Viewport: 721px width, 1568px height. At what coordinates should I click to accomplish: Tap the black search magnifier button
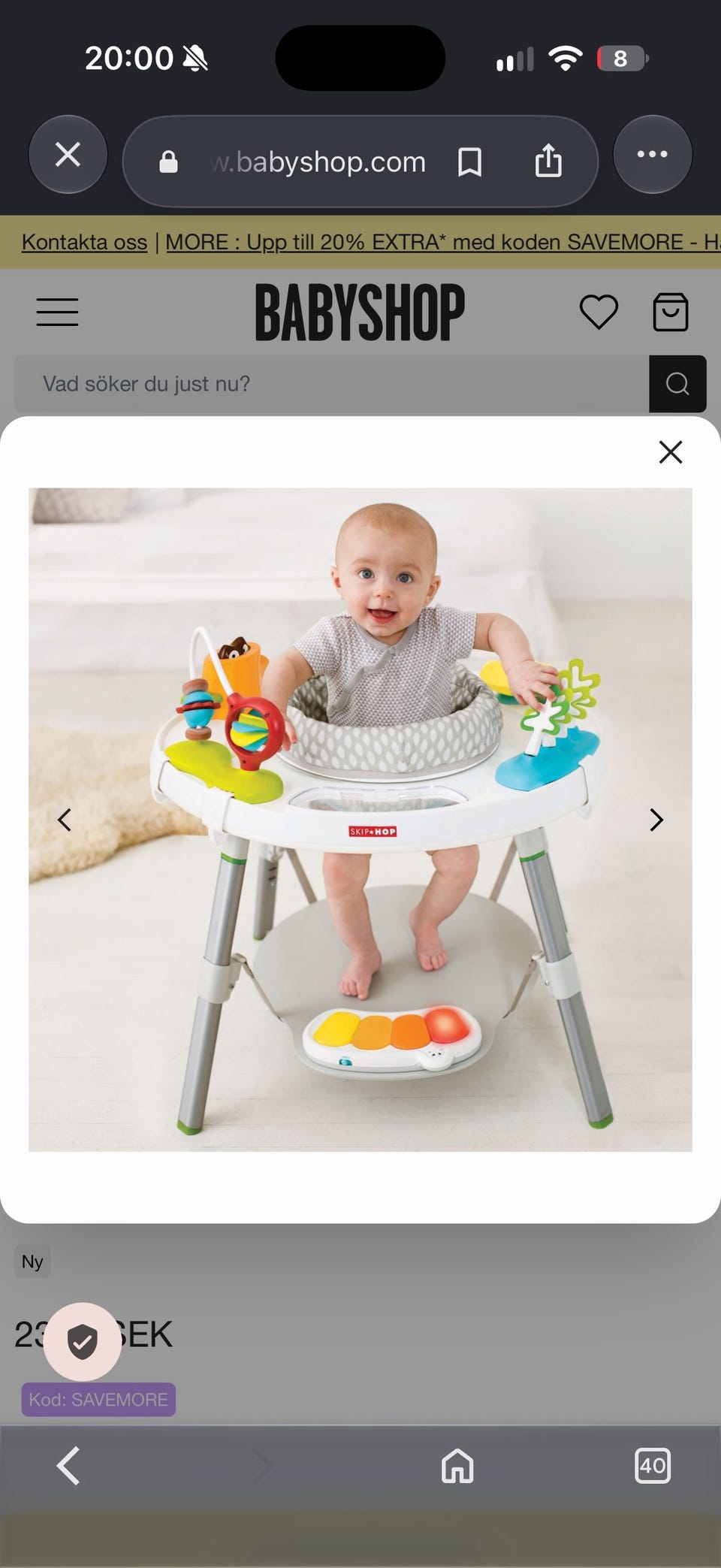677,384
